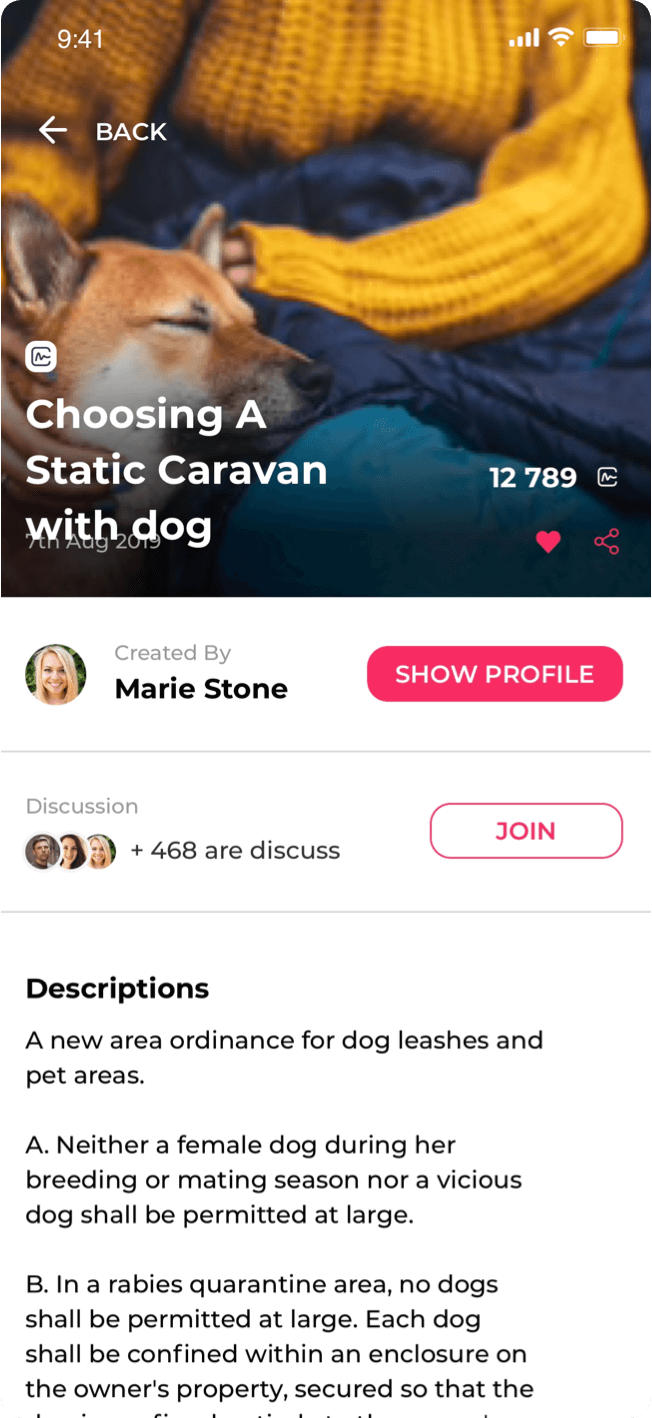Like this post with the heart icon

548,542
